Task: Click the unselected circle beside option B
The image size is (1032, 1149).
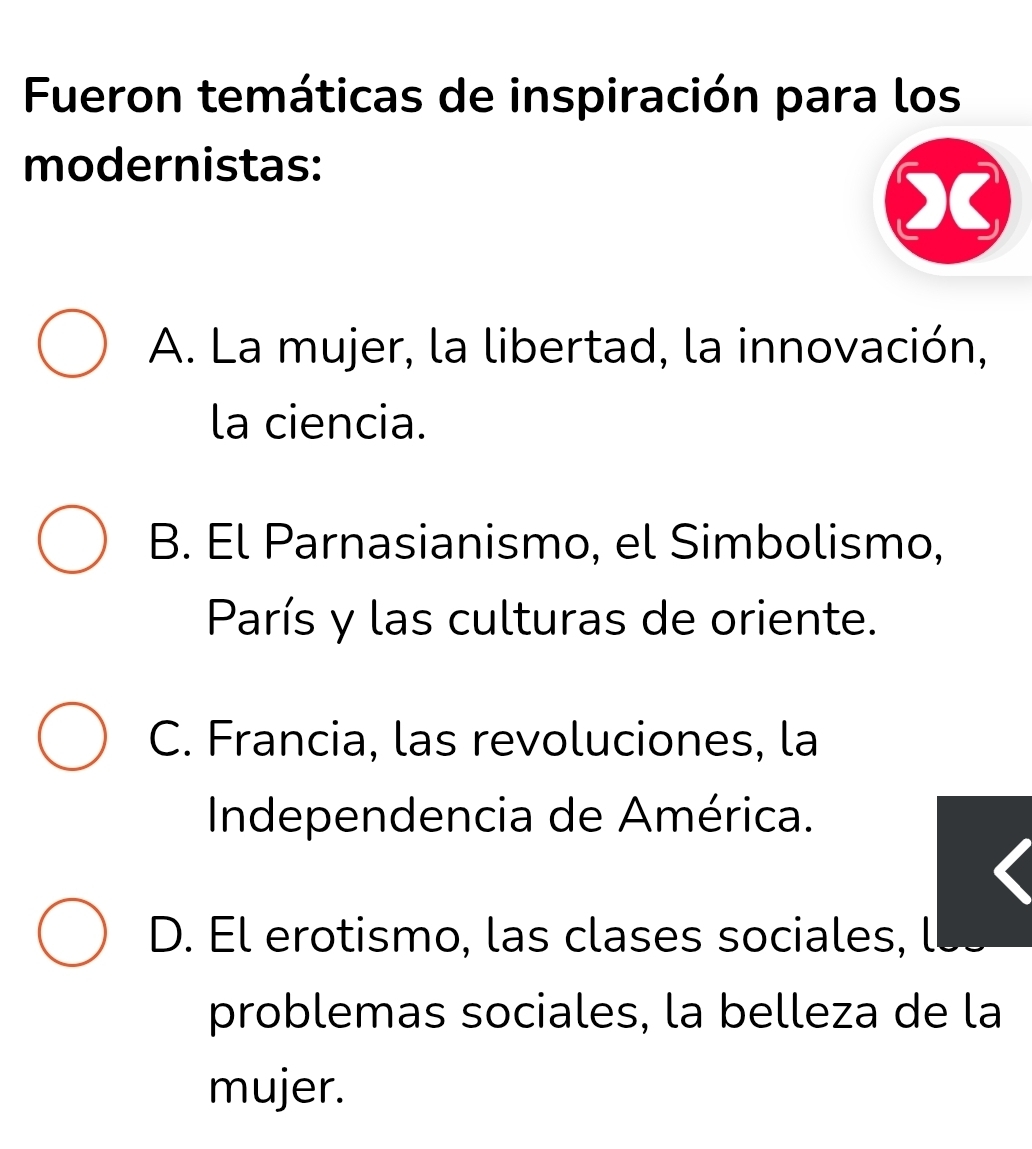Action: click(70, 540)
